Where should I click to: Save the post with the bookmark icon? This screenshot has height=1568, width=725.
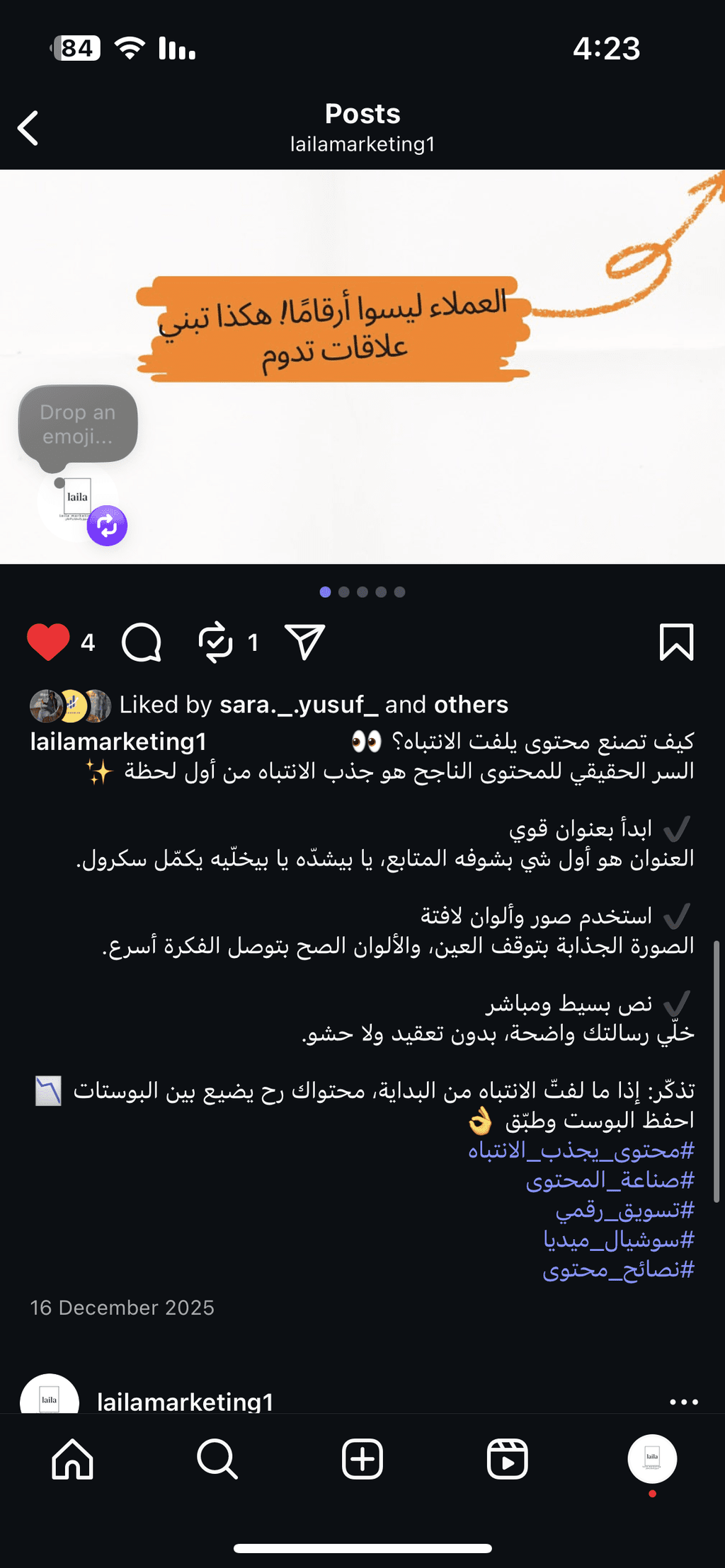click(676, 642)
